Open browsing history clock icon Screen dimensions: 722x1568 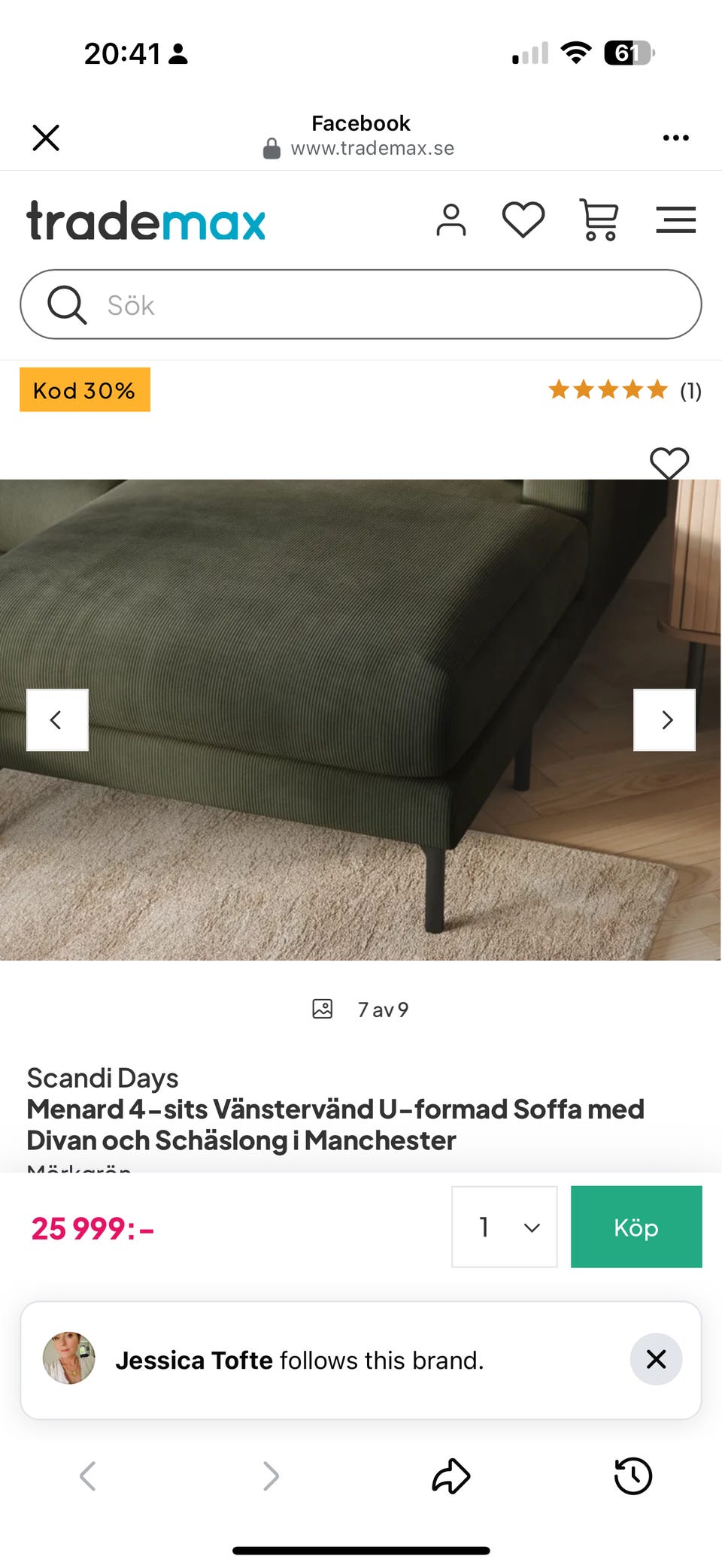(633, 1476)
